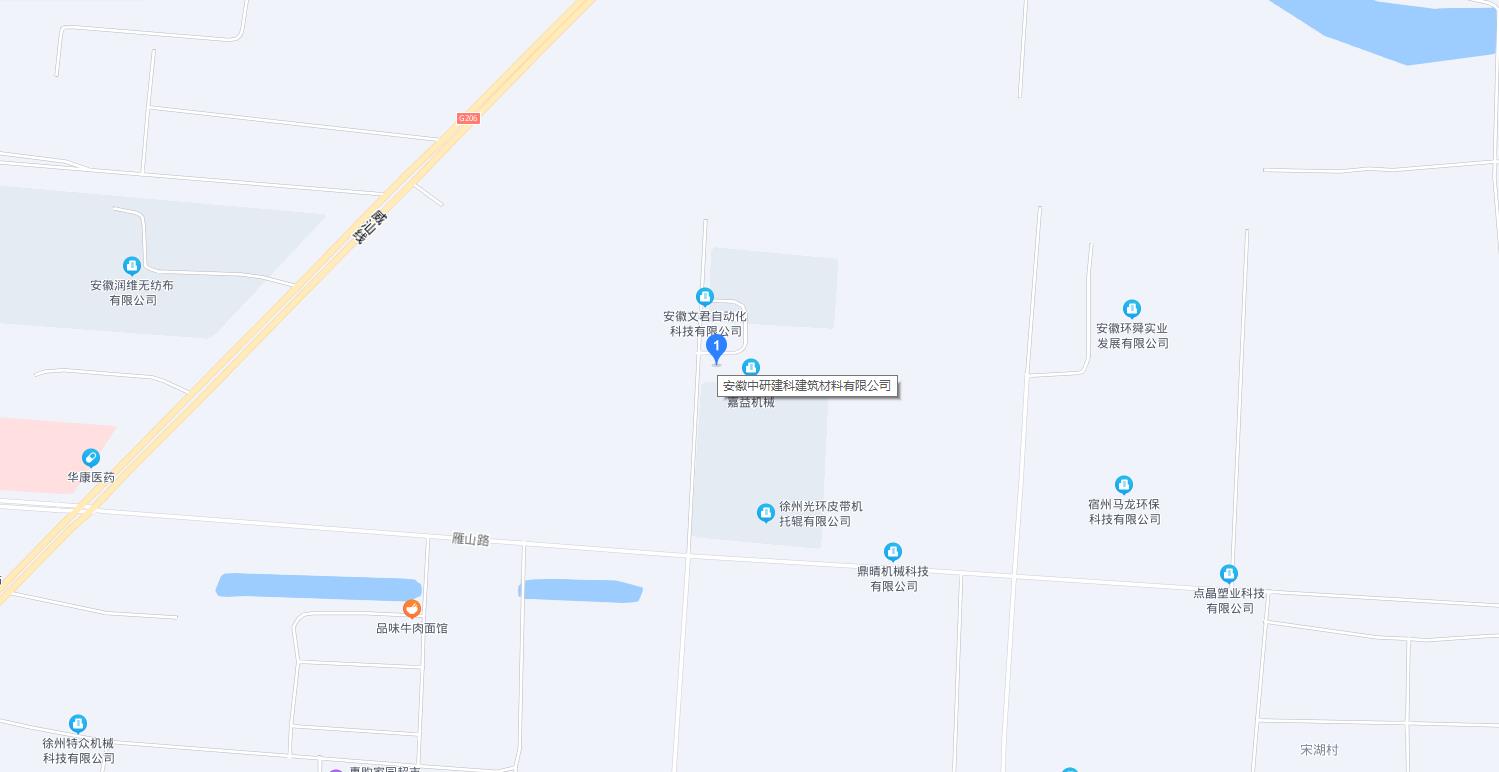Screen dimensions: 1499x772
Task: Select the 安徽文君自动化科技有限公司 marker
Action: (705, 296)
